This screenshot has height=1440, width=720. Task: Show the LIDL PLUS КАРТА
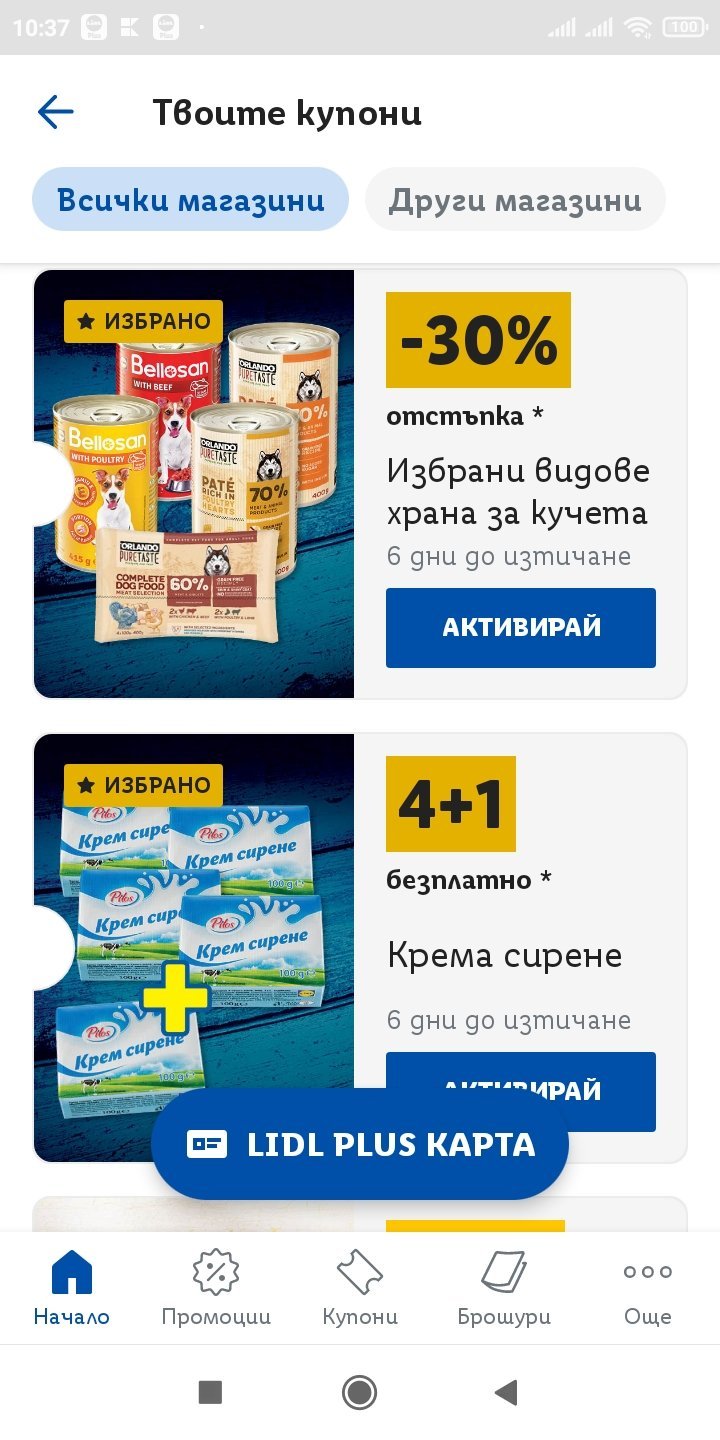[360, 1145]
